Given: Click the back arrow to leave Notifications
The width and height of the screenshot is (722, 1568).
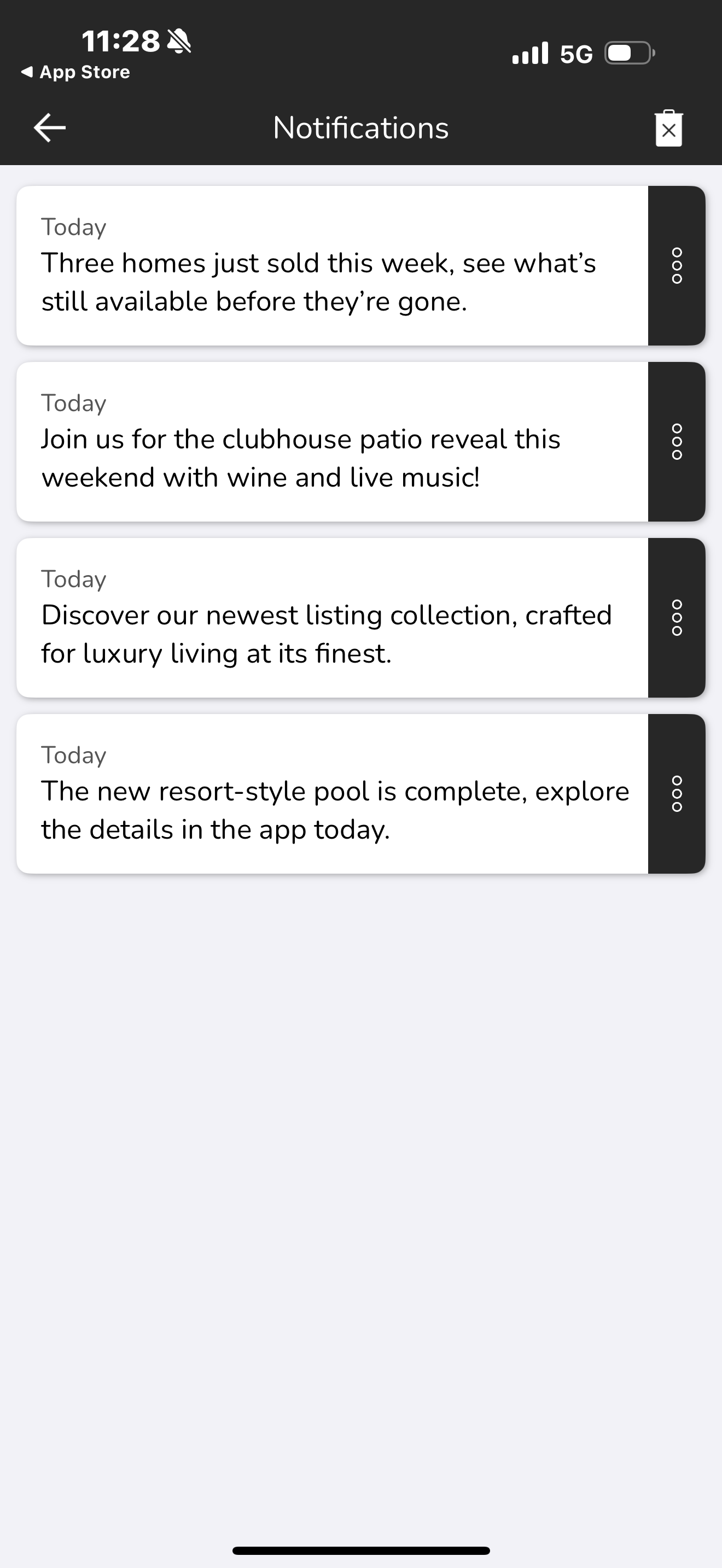Looking at the screenshot, I should (x=50, y=127).
